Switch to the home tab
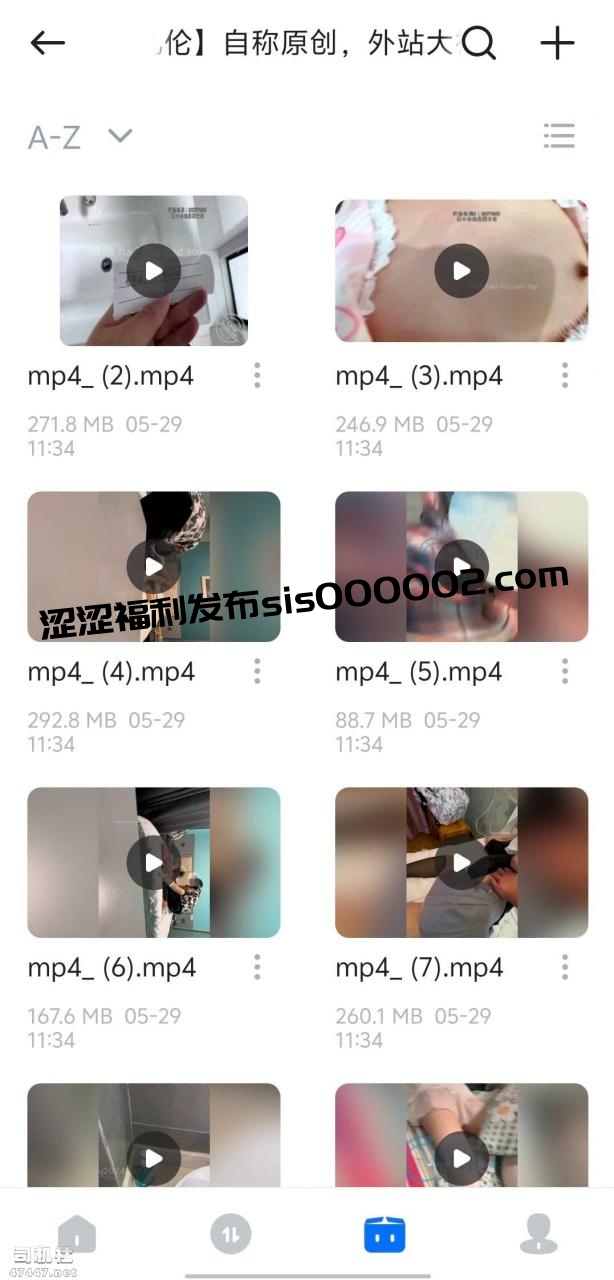 77,1234
